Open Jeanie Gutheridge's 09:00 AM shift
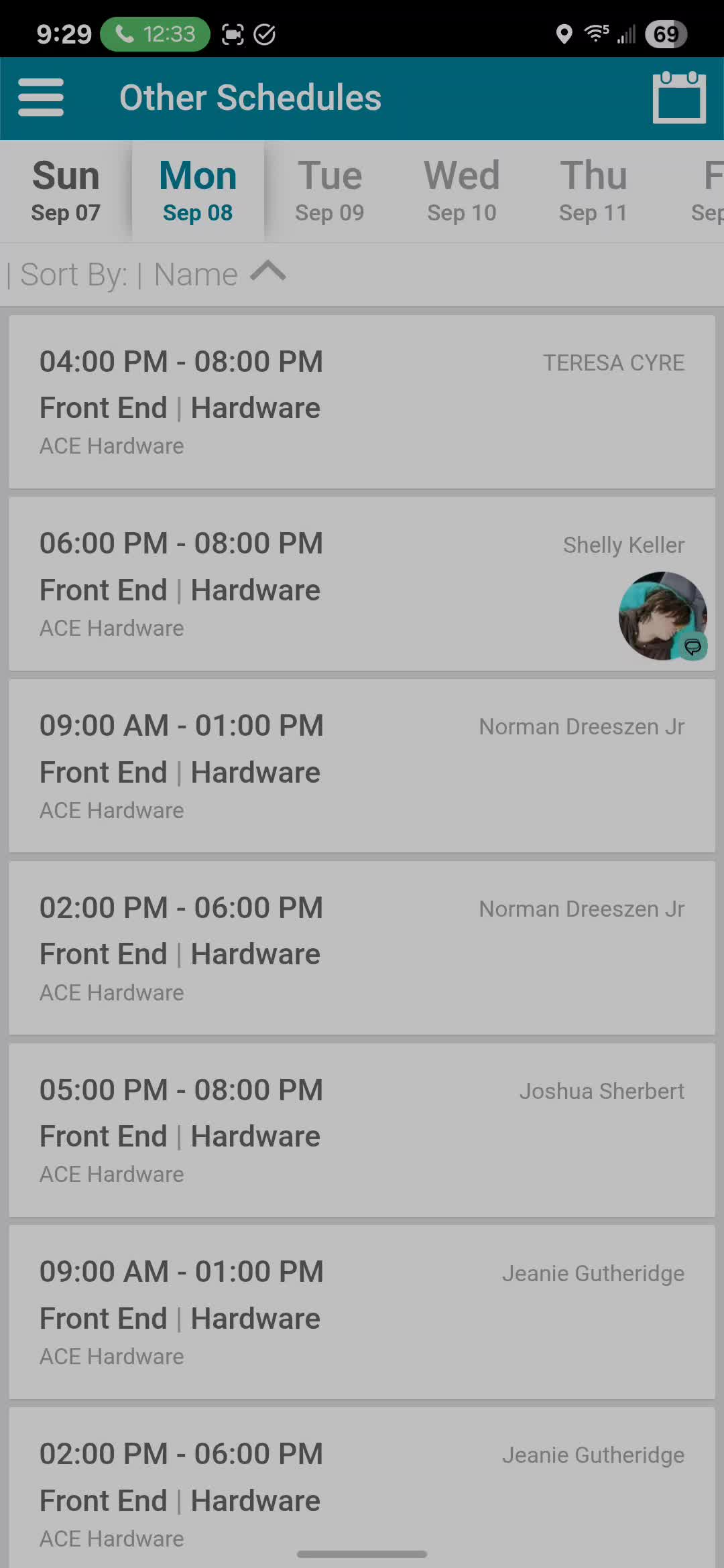This screenshot has width=724, height=1568. point(362,1313)
